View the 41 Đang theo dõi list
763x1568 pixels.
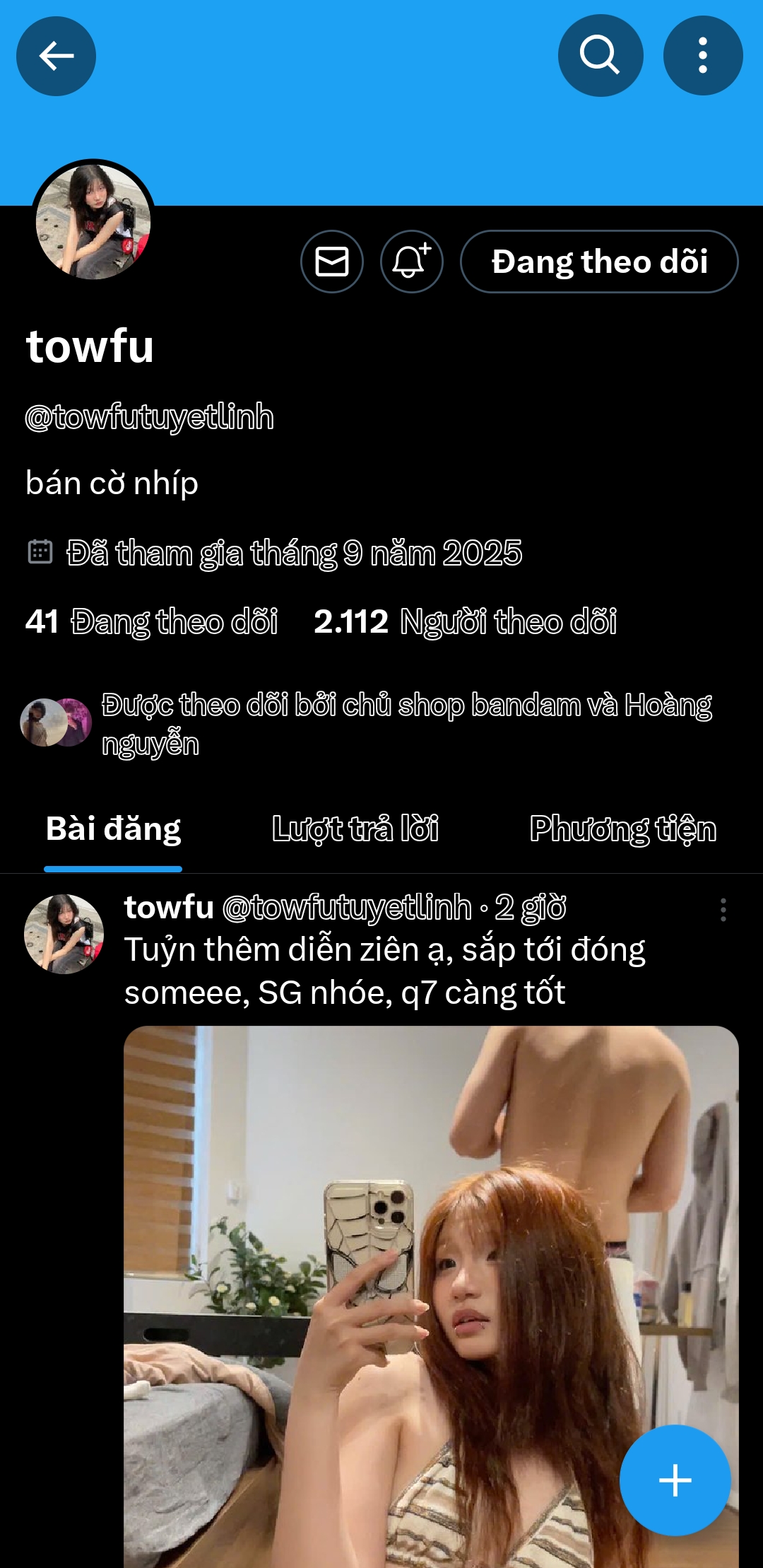click(152, 622)
